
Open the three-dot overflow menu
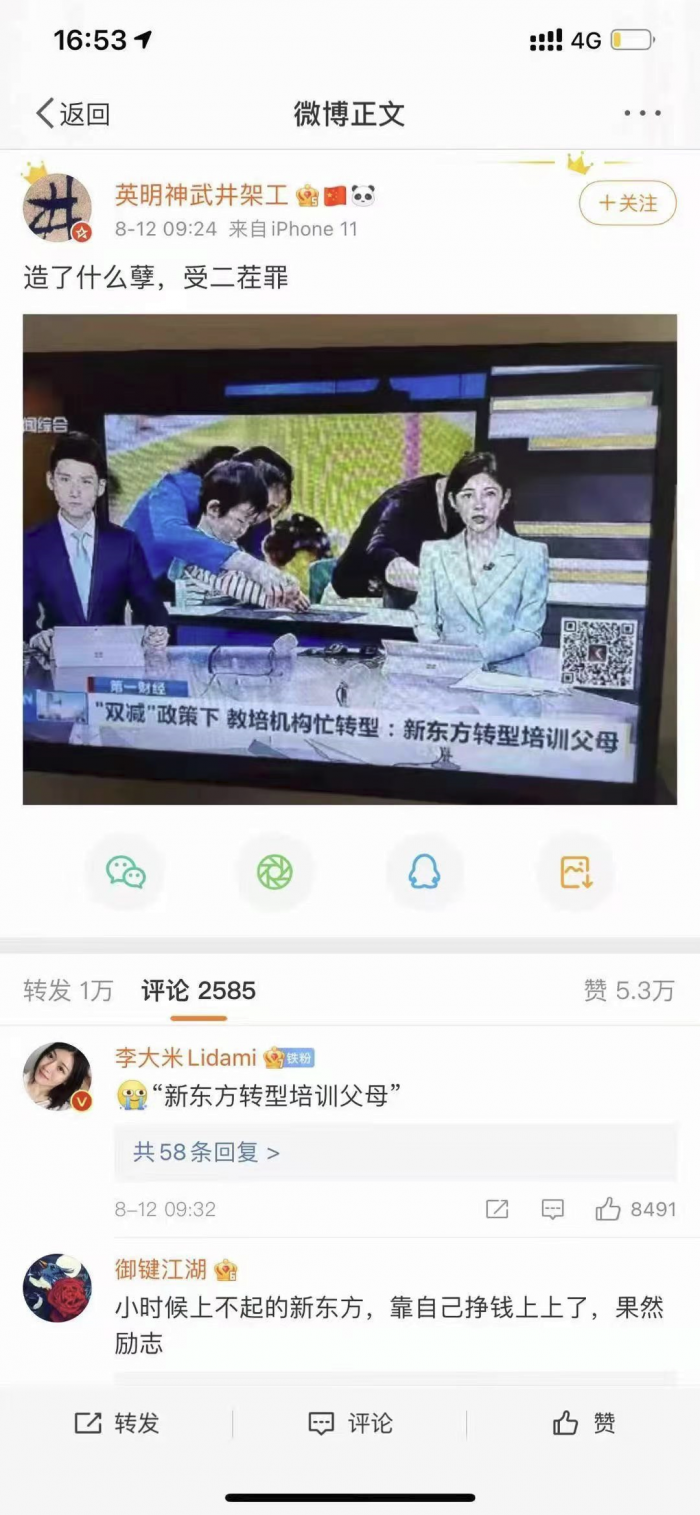point(642,114)
